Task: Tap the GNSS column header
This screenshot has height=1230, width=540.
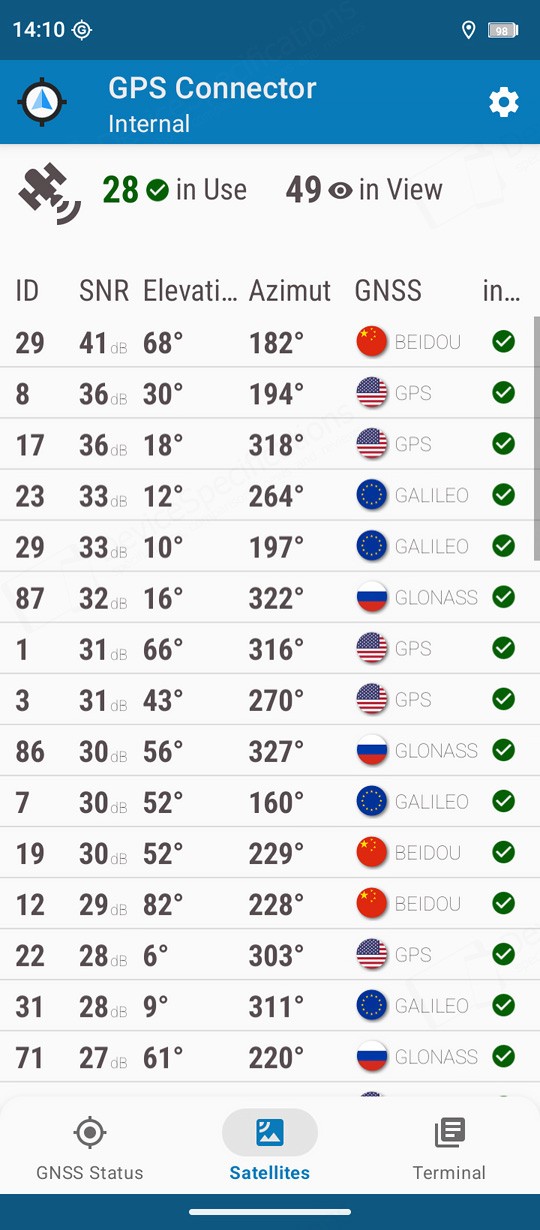Action: pos(388,291)
